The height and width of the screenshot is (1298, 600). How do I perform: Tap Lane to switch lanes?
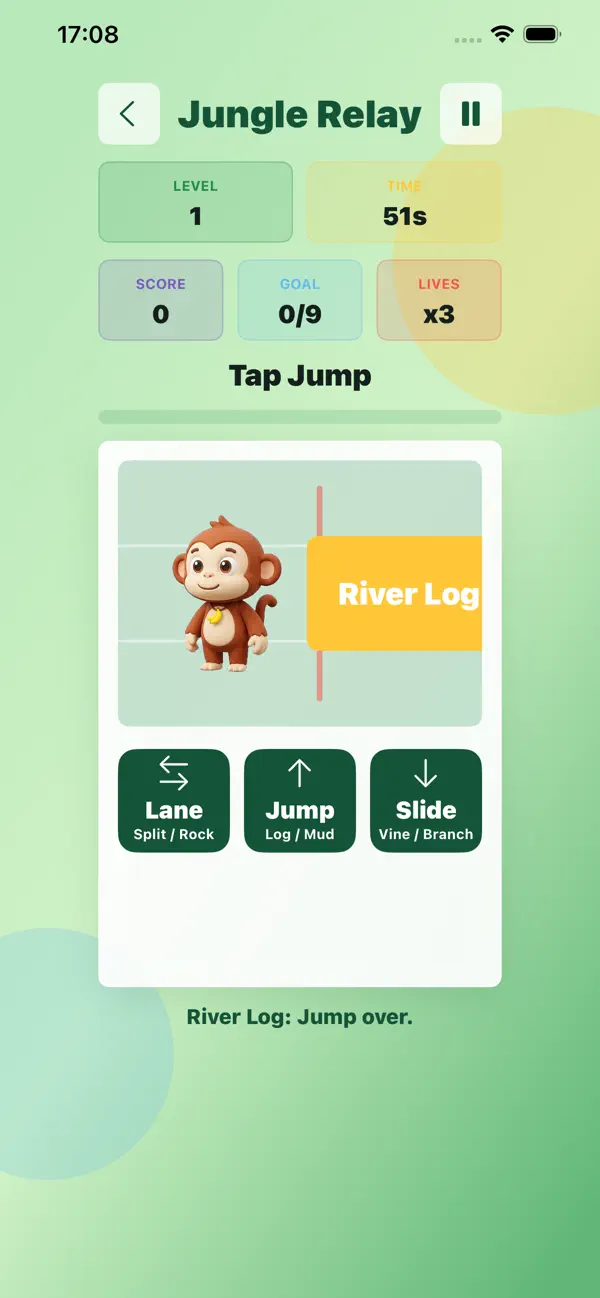[x=174, y=801]
